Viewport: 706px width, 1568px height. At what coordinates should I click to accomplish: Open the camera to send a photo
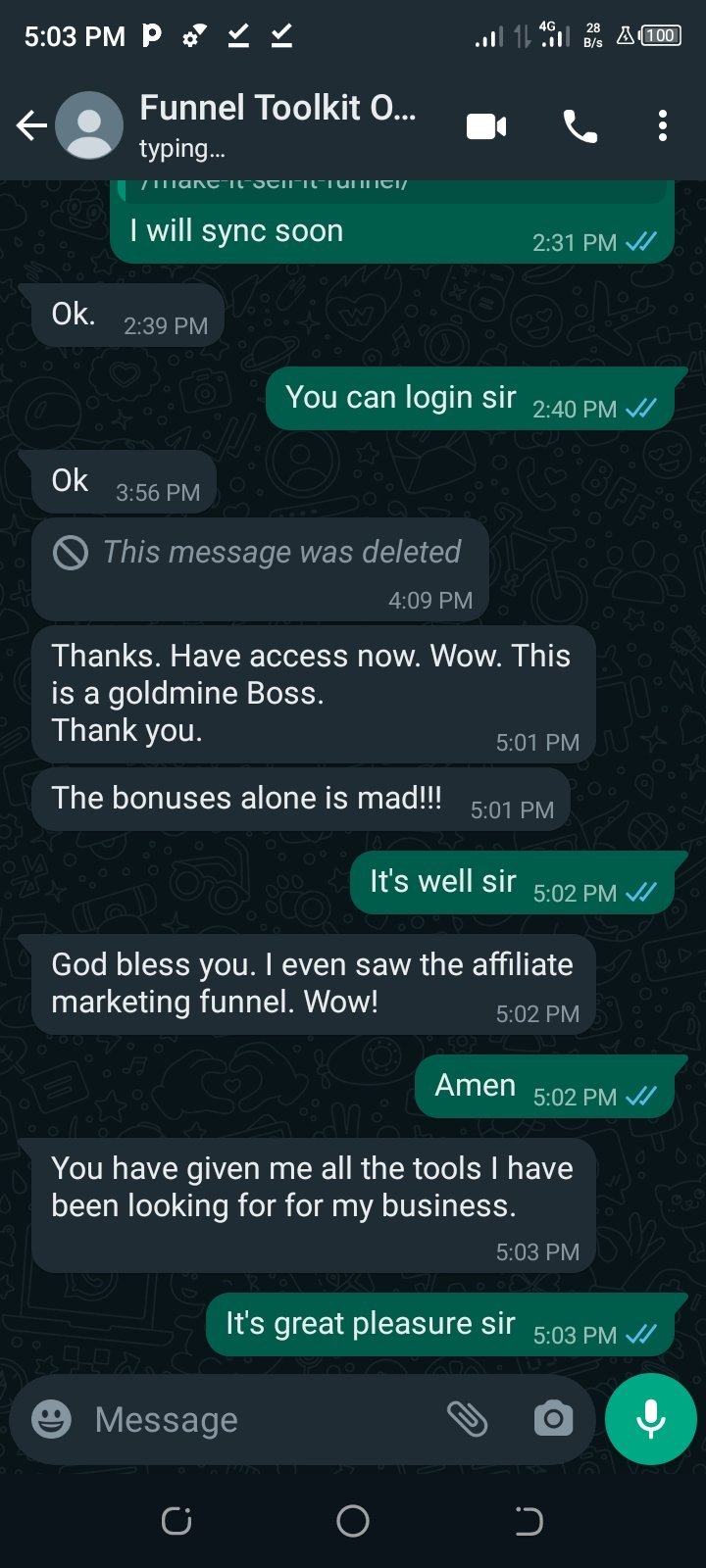[553, 1419]
